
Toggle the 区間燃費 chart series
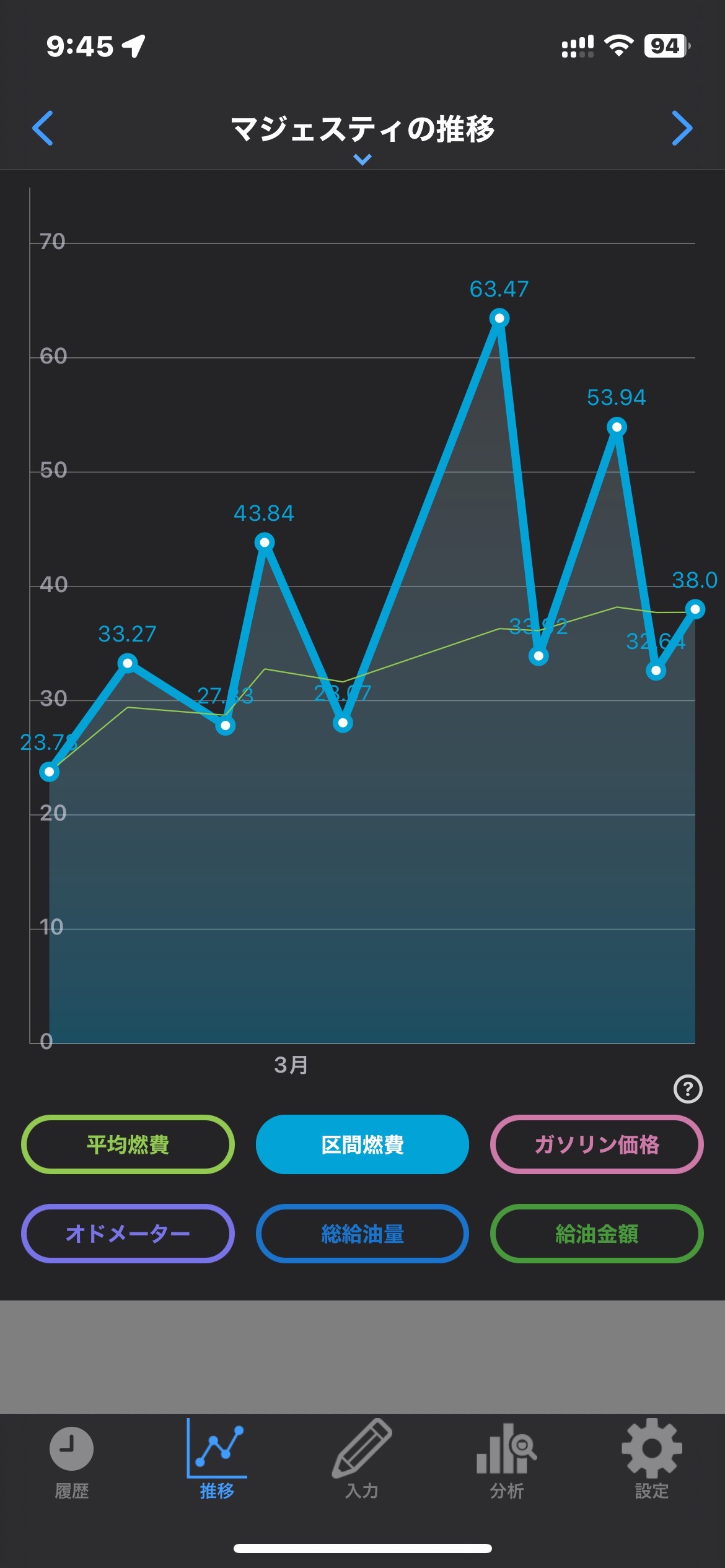362,1144
